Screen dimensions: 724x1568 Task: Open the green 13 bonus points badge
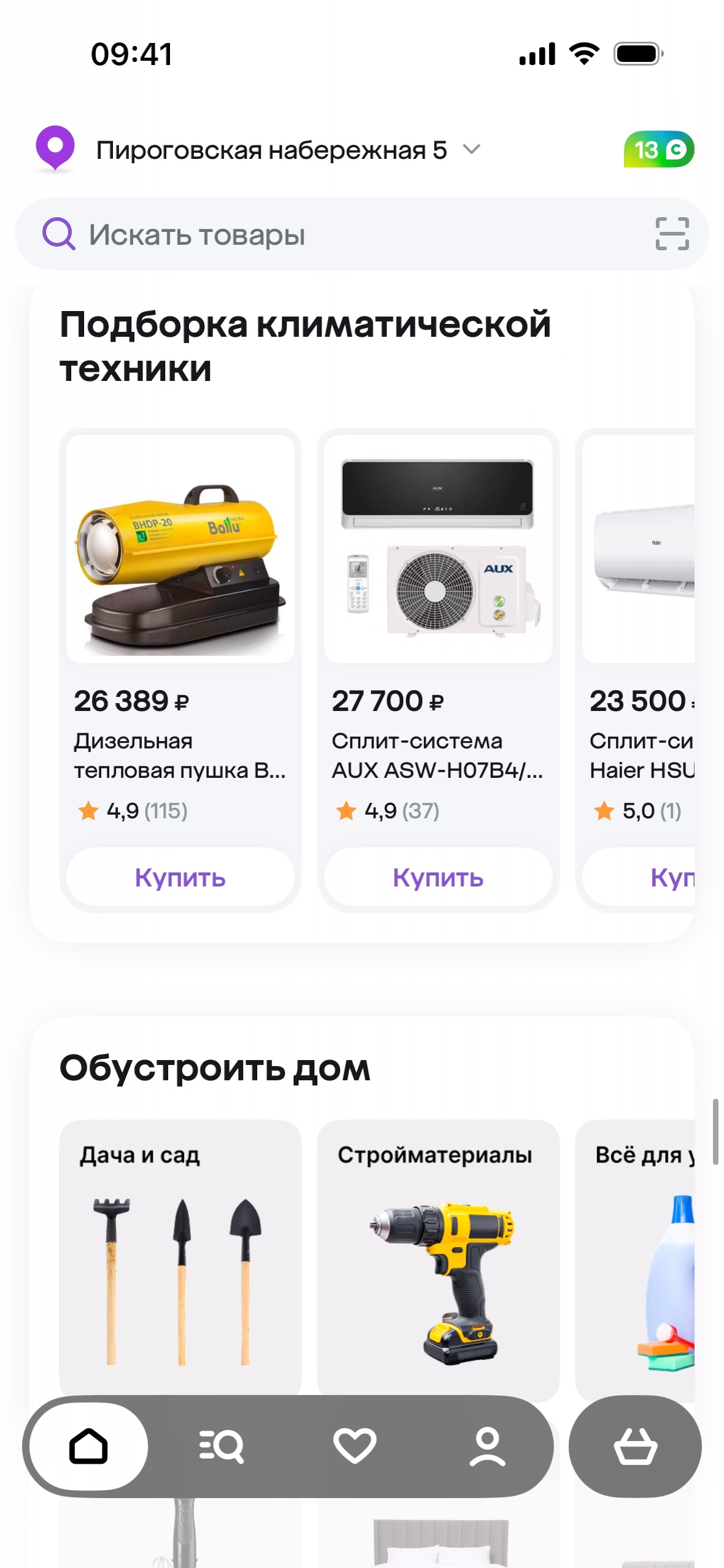(x=658, y=150)
